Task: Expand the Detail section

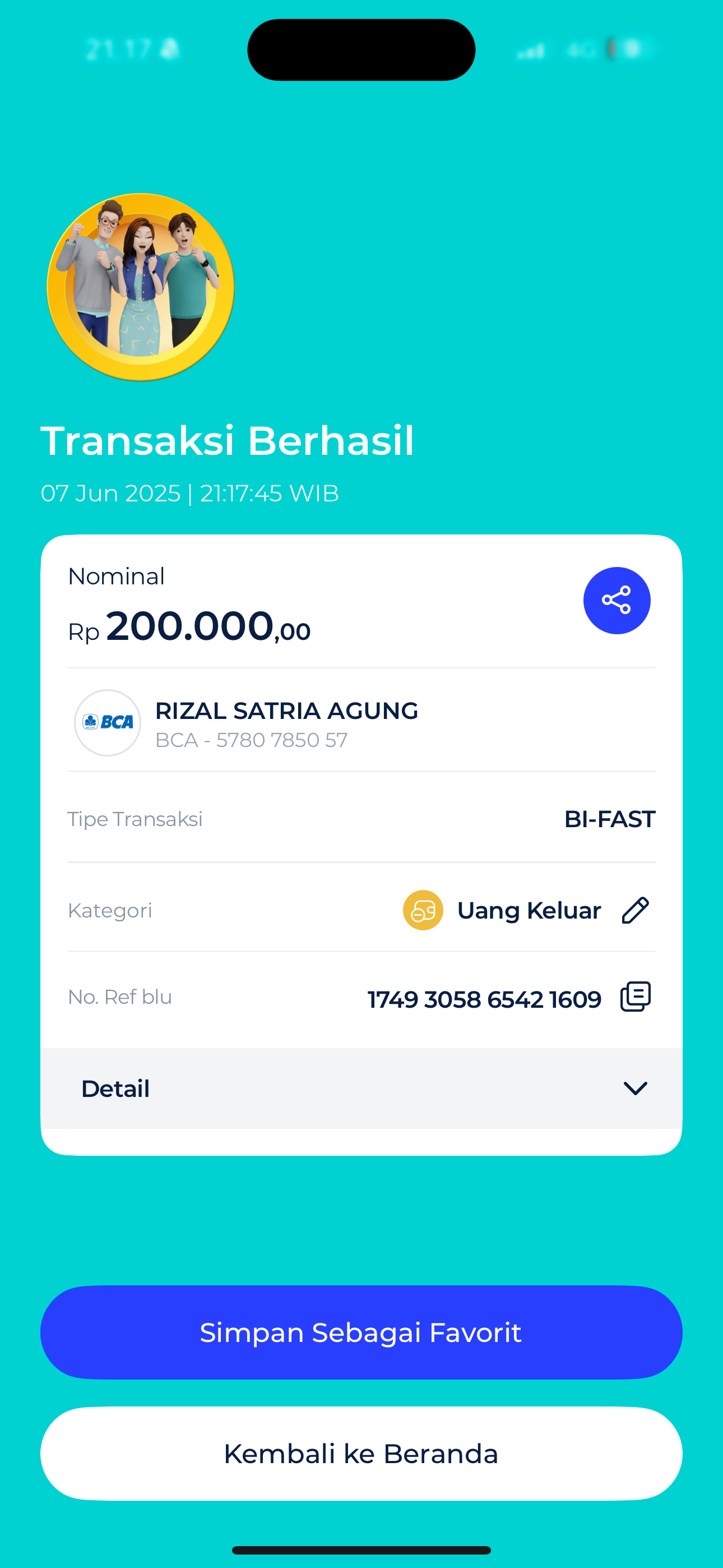Action: (361, 1089)
